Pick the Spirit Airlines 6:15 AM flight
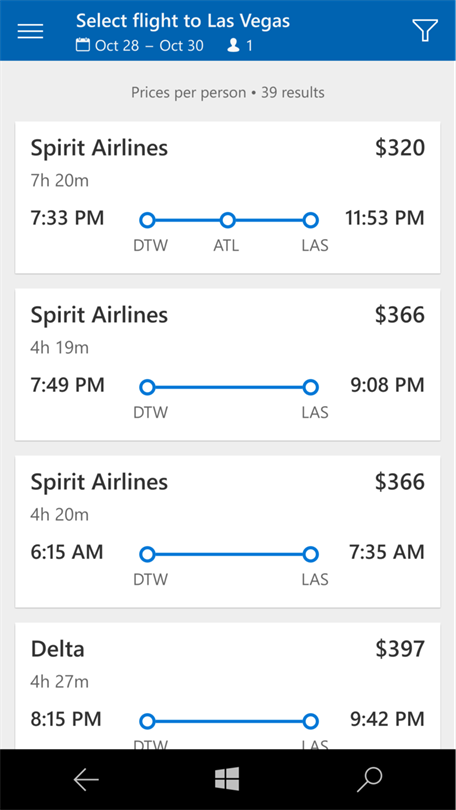Image resolution: width=456 pixels, height=810 pixels. tap(228, 532)
